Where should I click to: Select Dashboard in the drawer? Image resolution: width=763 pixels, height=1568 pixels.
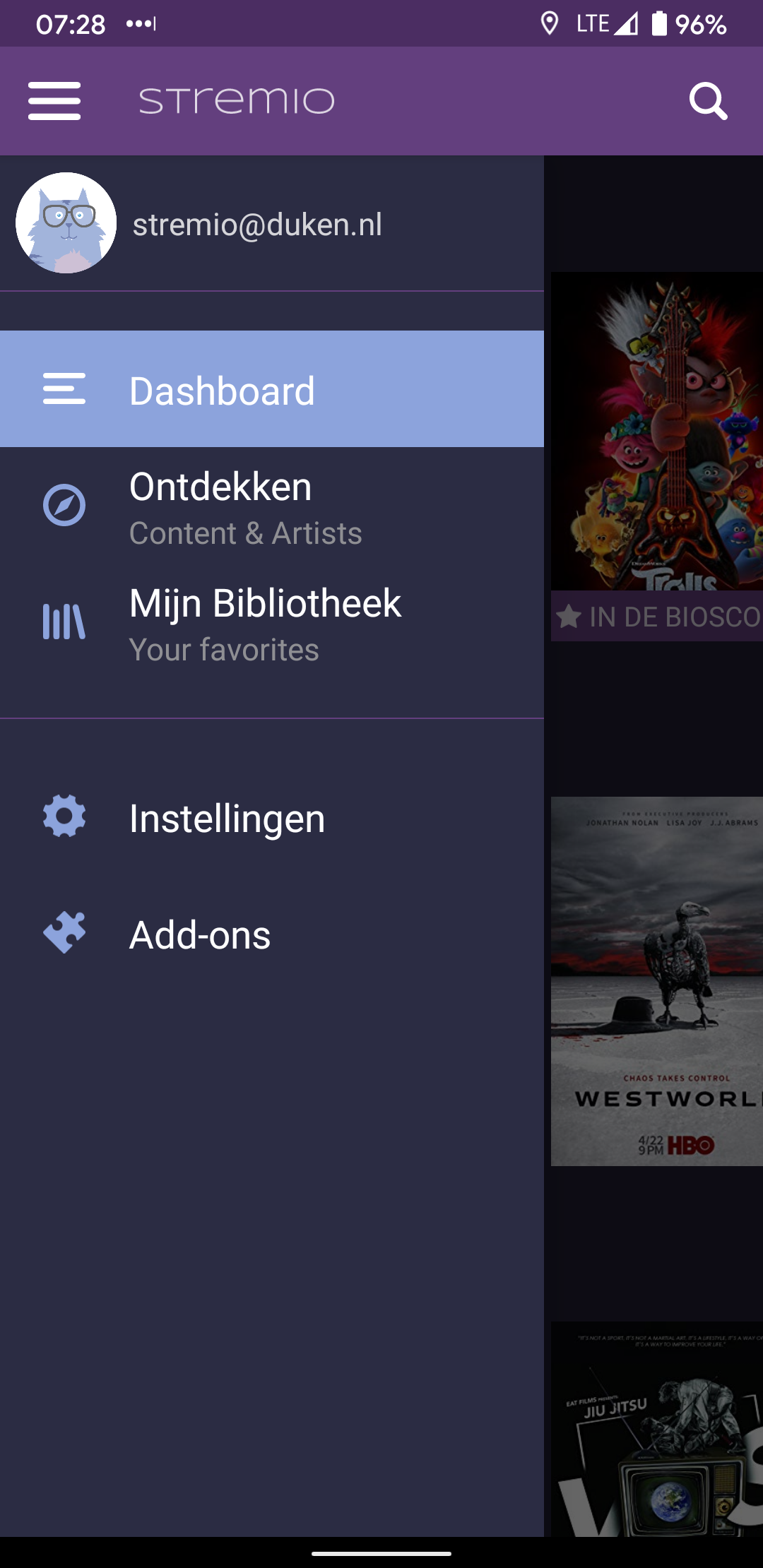pyautogui.click(x=272, y=389)
